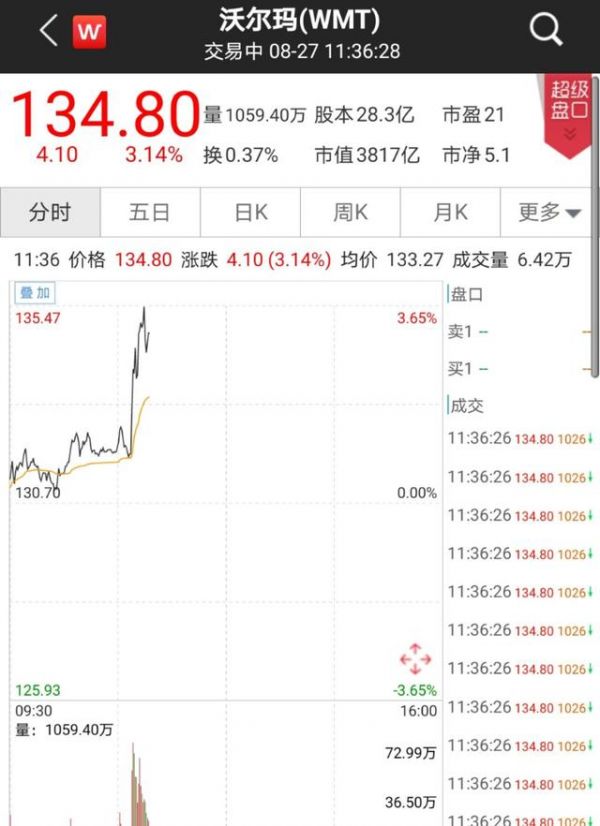Open the search magnifier icon
The height and width of the screenshot is (826, 600).
[x=546, y=31]
